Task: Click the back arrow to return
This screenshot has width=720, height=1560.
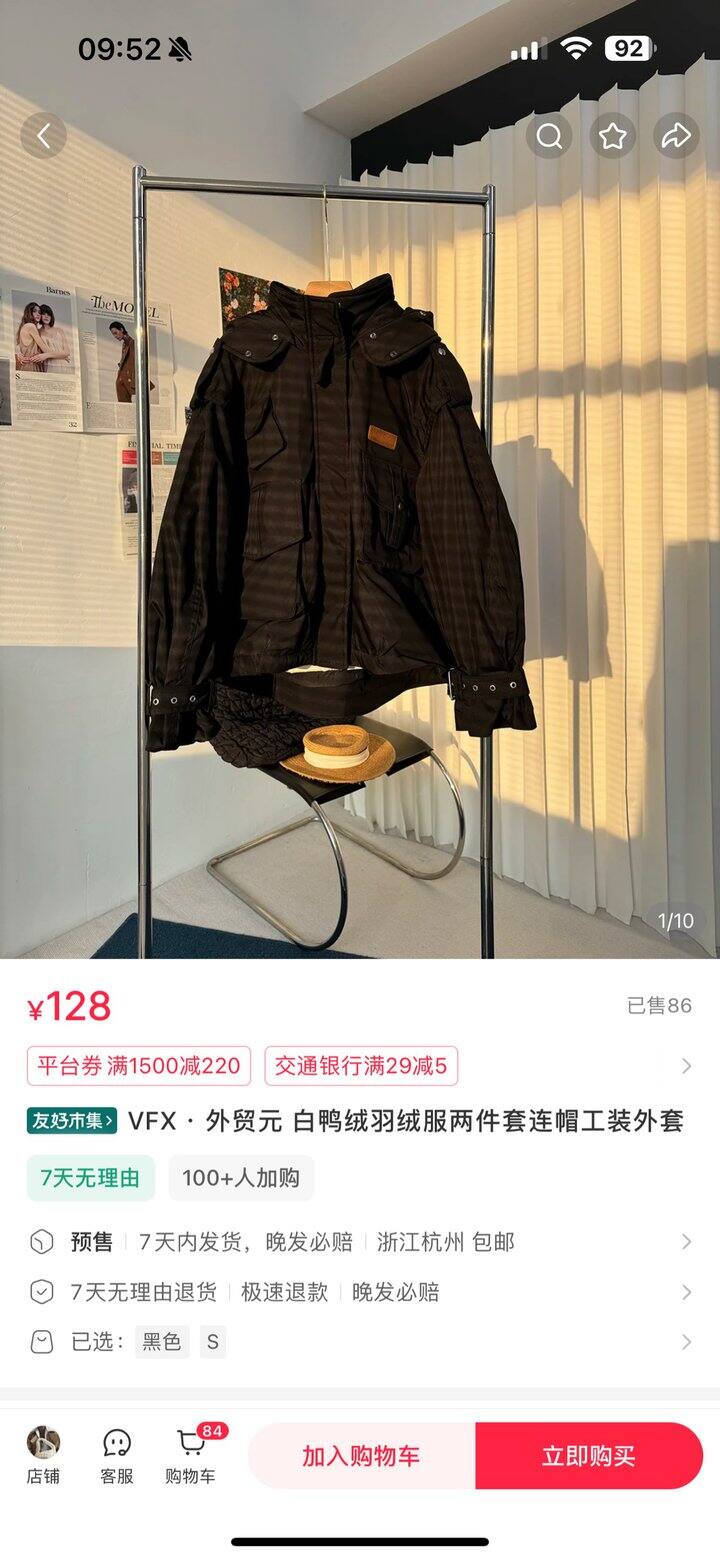Action: click(x=42, y=135)
